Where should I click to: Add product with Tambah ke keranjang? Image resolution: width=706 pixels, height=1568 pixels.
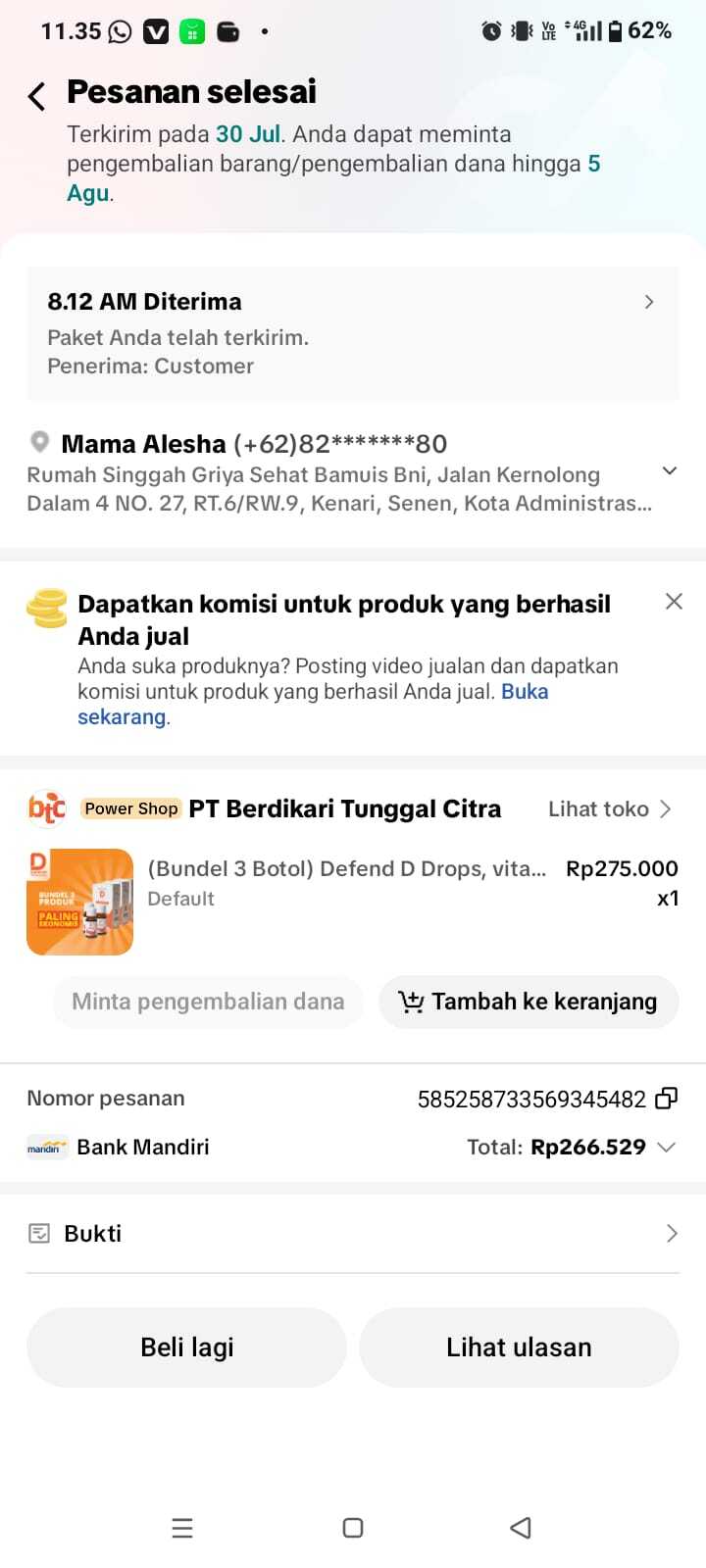point(529,1002)
